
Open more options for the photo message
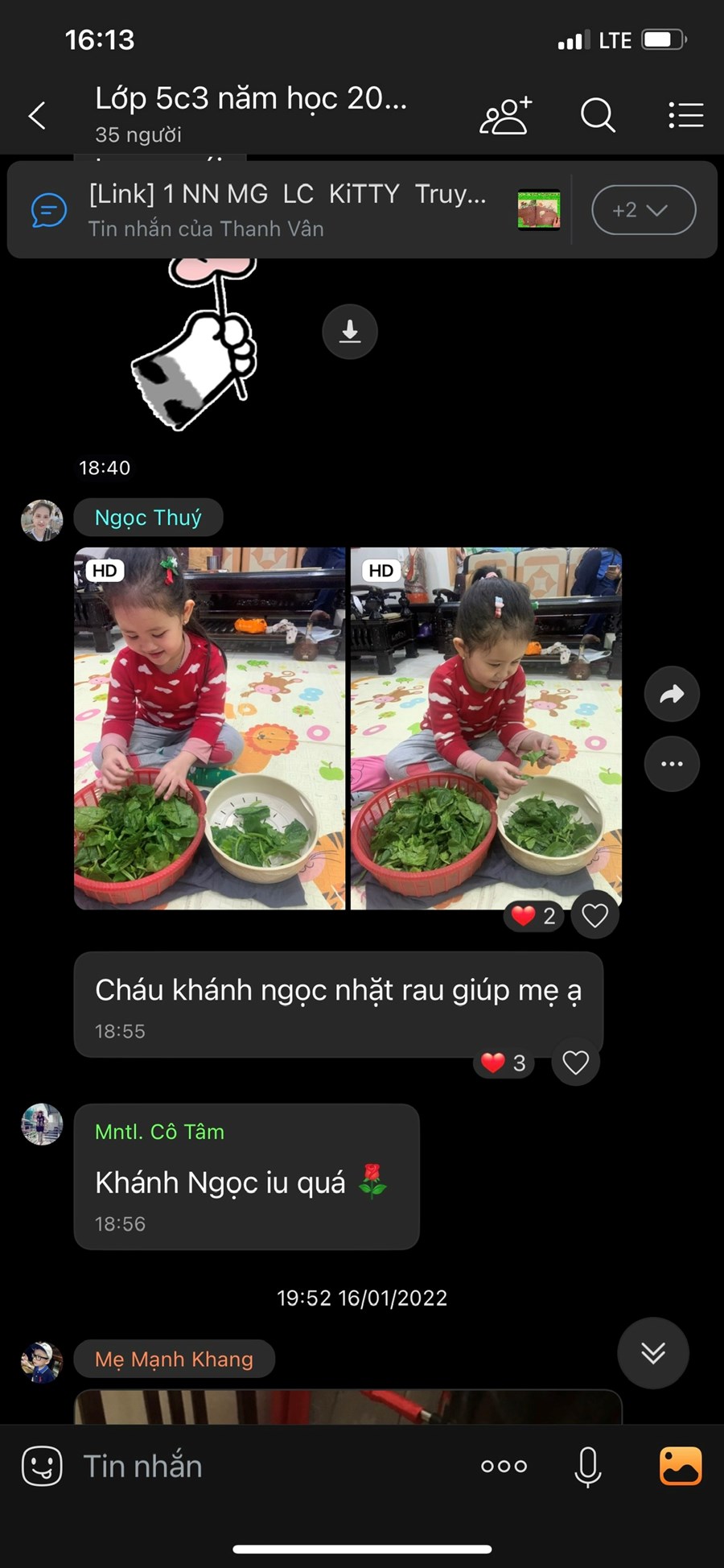[x=672, y=764]
